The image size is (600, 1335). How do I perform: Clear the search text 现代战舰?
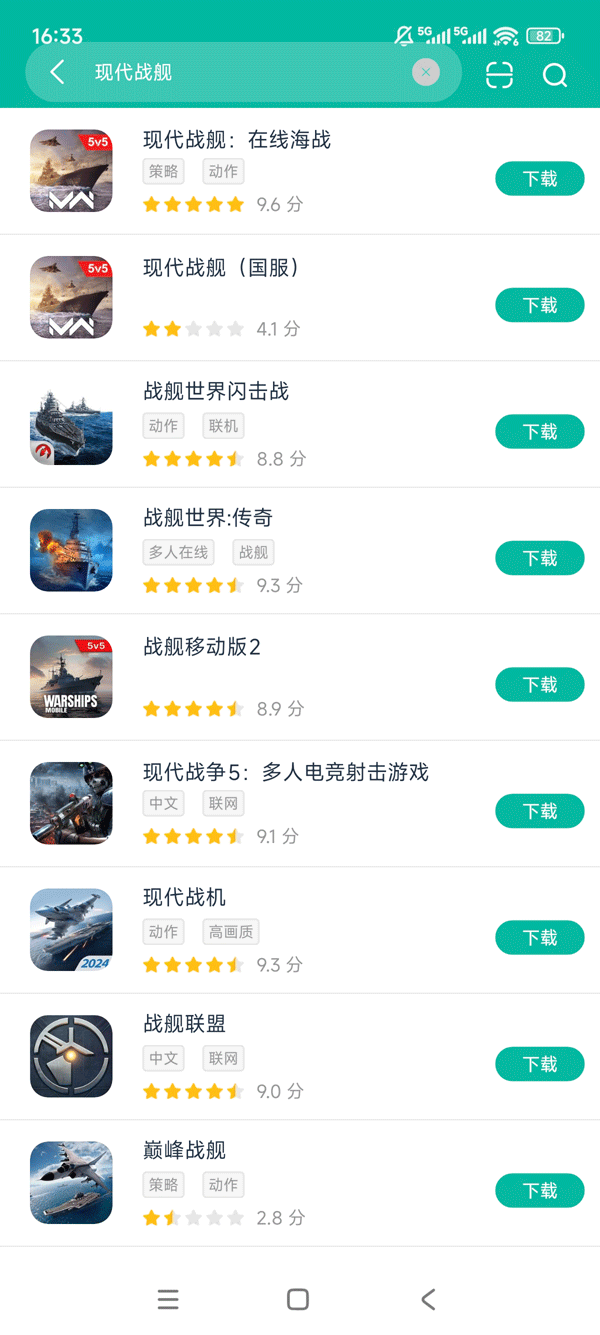click(x=426, y=72)
